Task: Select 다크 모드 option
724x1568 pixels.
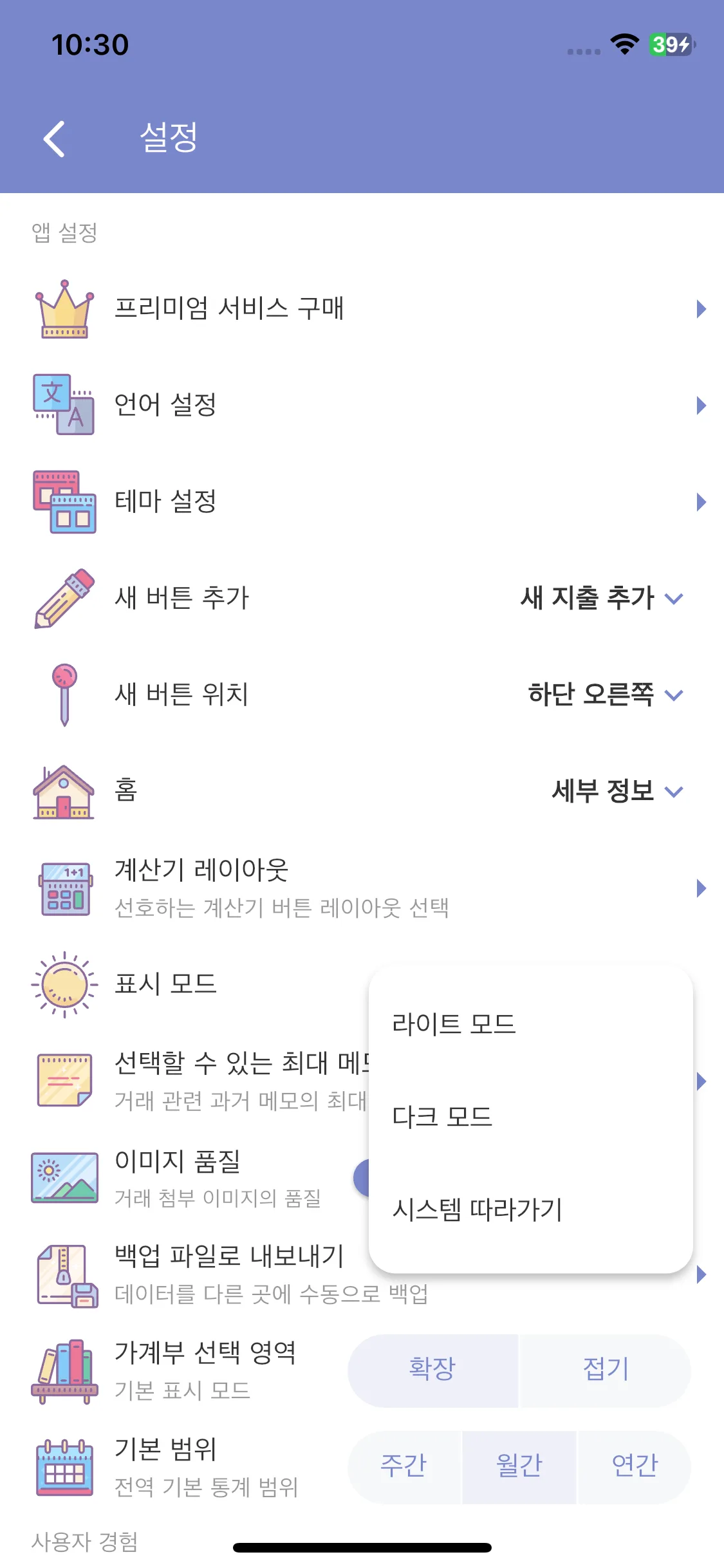Action: pos(441,1117)
